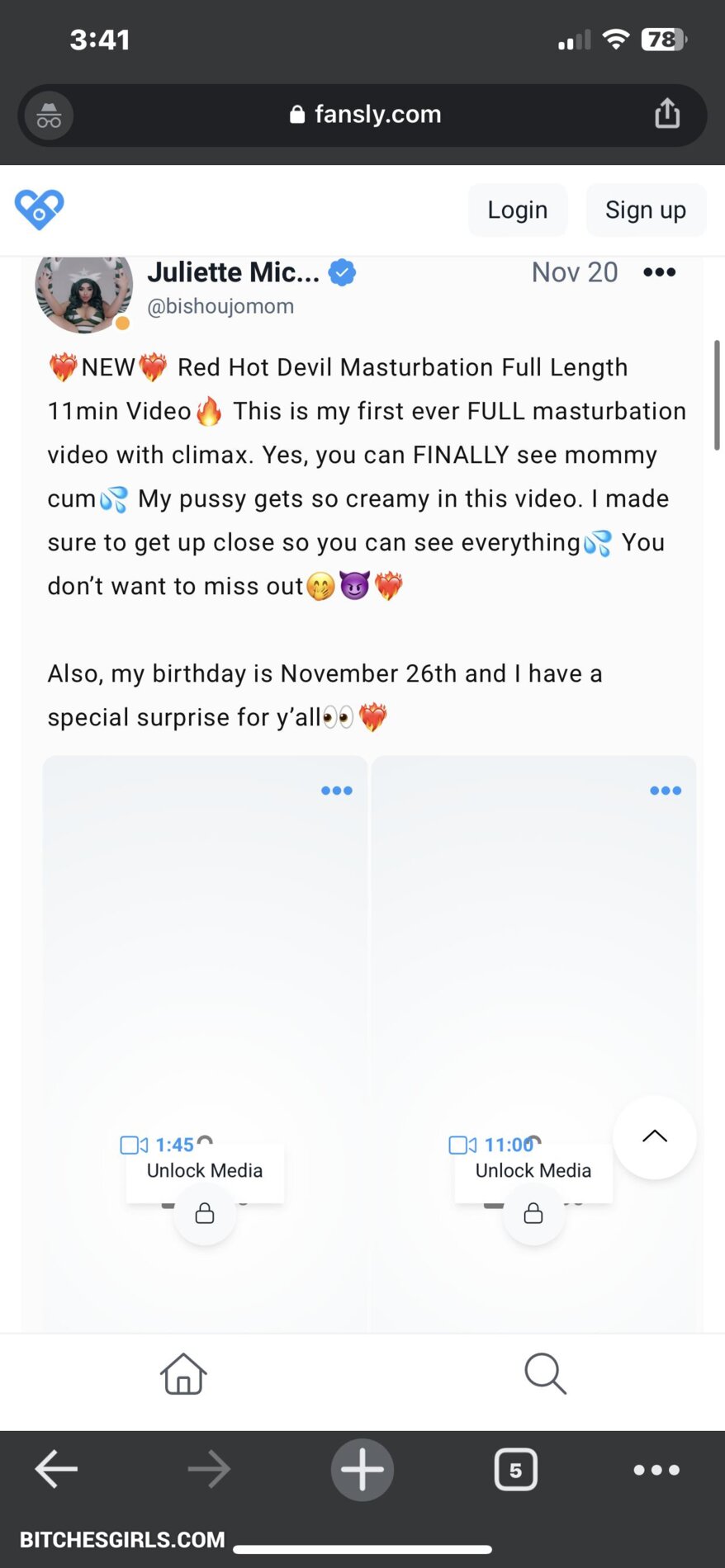This screenshot has width=725, height=1568.
Task: Go back in the browser
Action: pyautogui.click(x=56, y=1470)
